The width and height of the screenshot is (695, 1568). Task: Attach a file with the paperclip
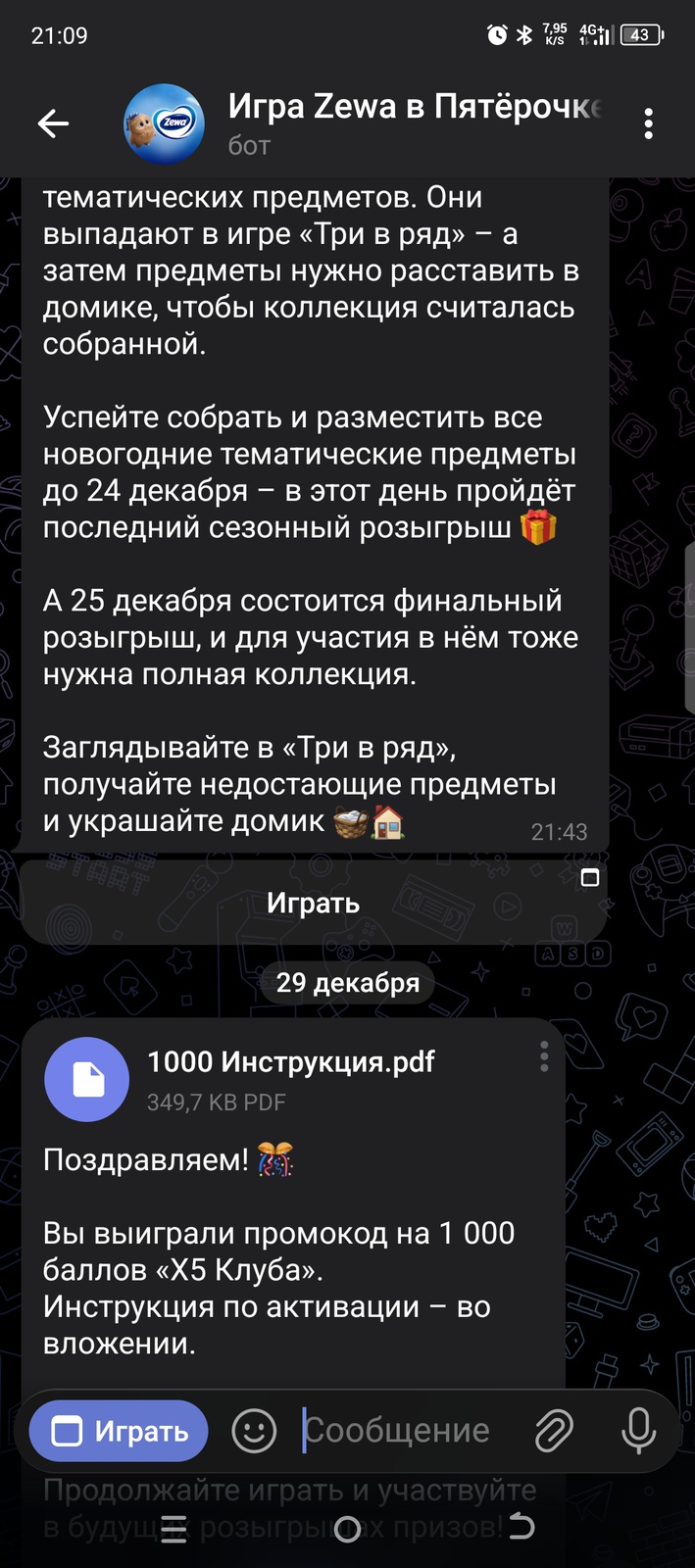(554, 1431)
